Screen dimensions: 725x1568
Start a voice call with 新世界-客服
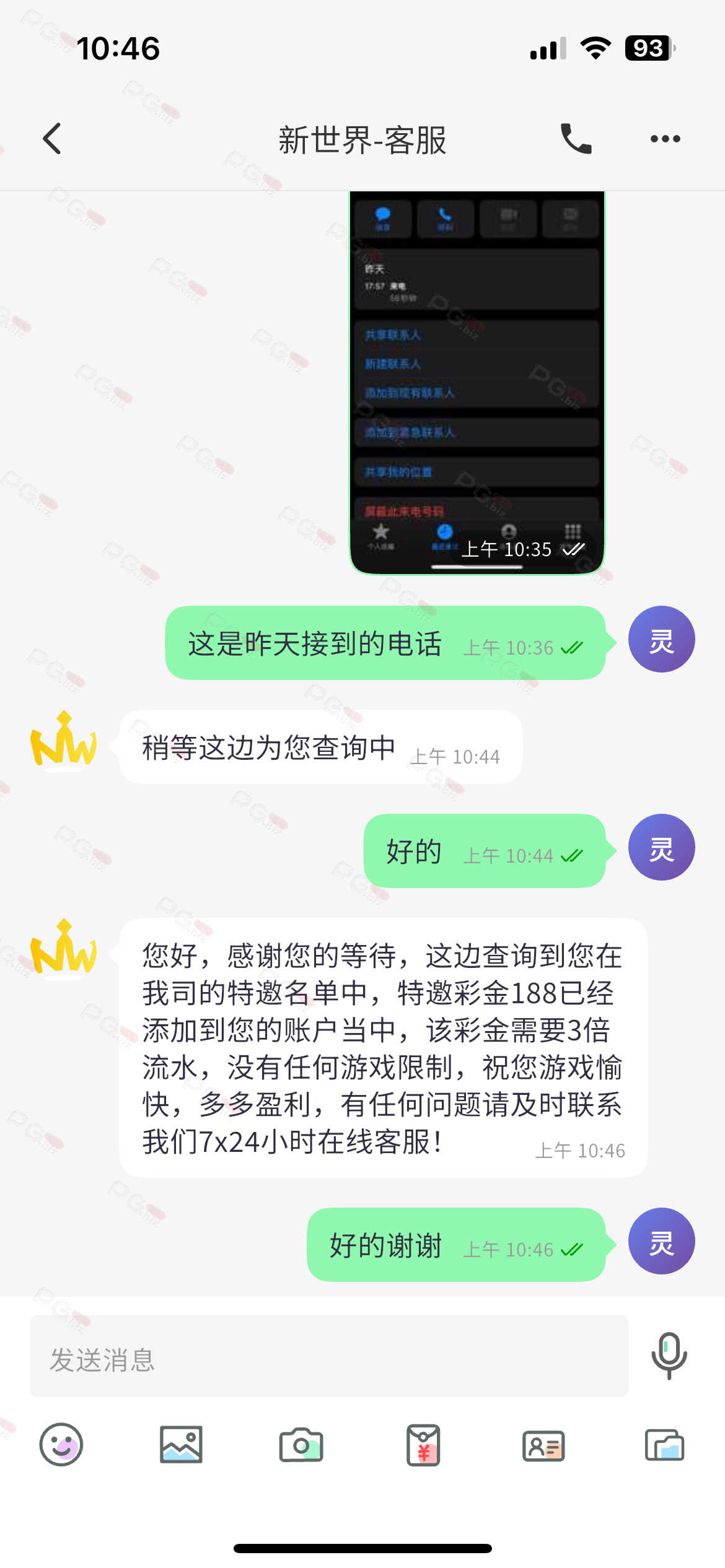point(576,139)
